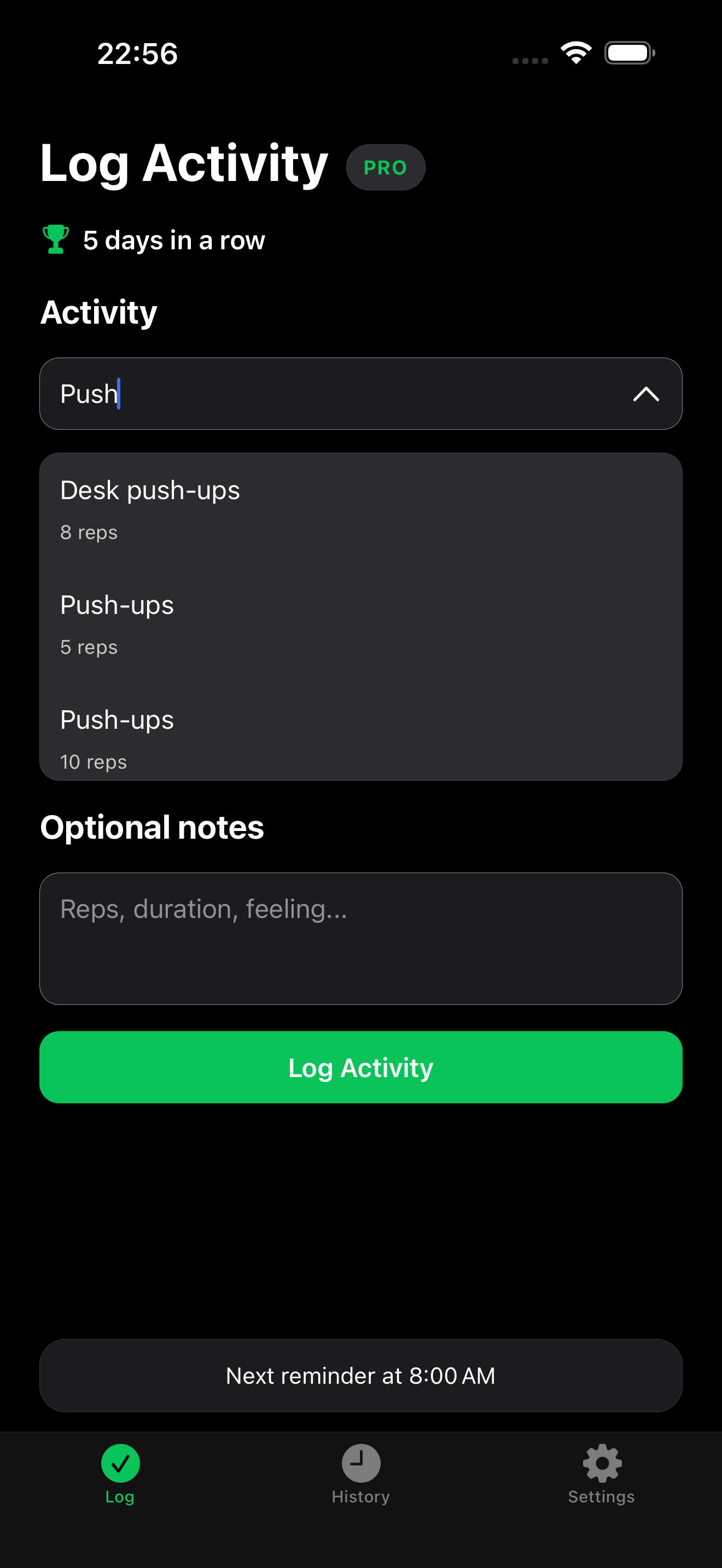The width and height of the screenshot is (722, 1568).
Task: Tap the 5 days in a row streak text
Action: (173, 240)
